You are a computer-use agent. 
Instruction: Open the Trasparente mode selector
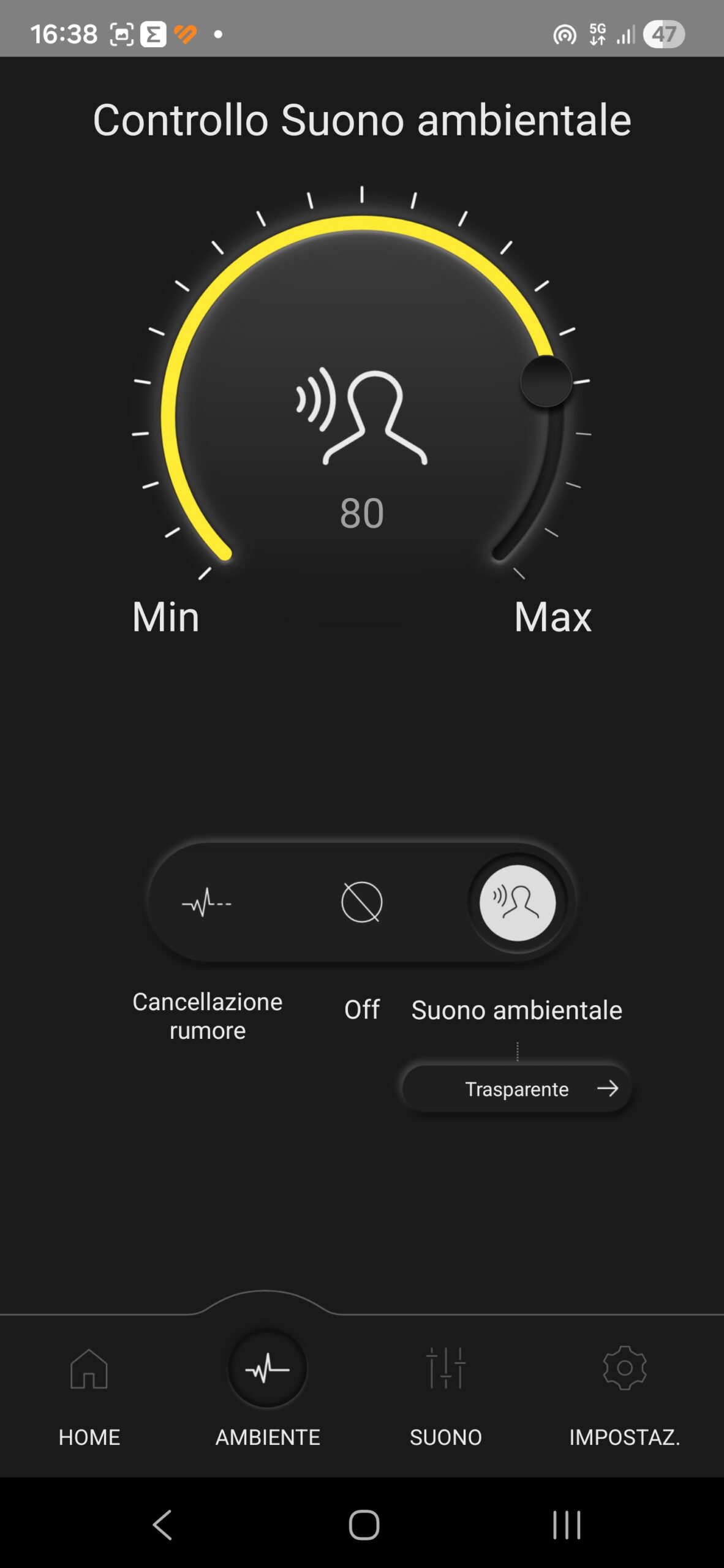(x=517, y=1088)
